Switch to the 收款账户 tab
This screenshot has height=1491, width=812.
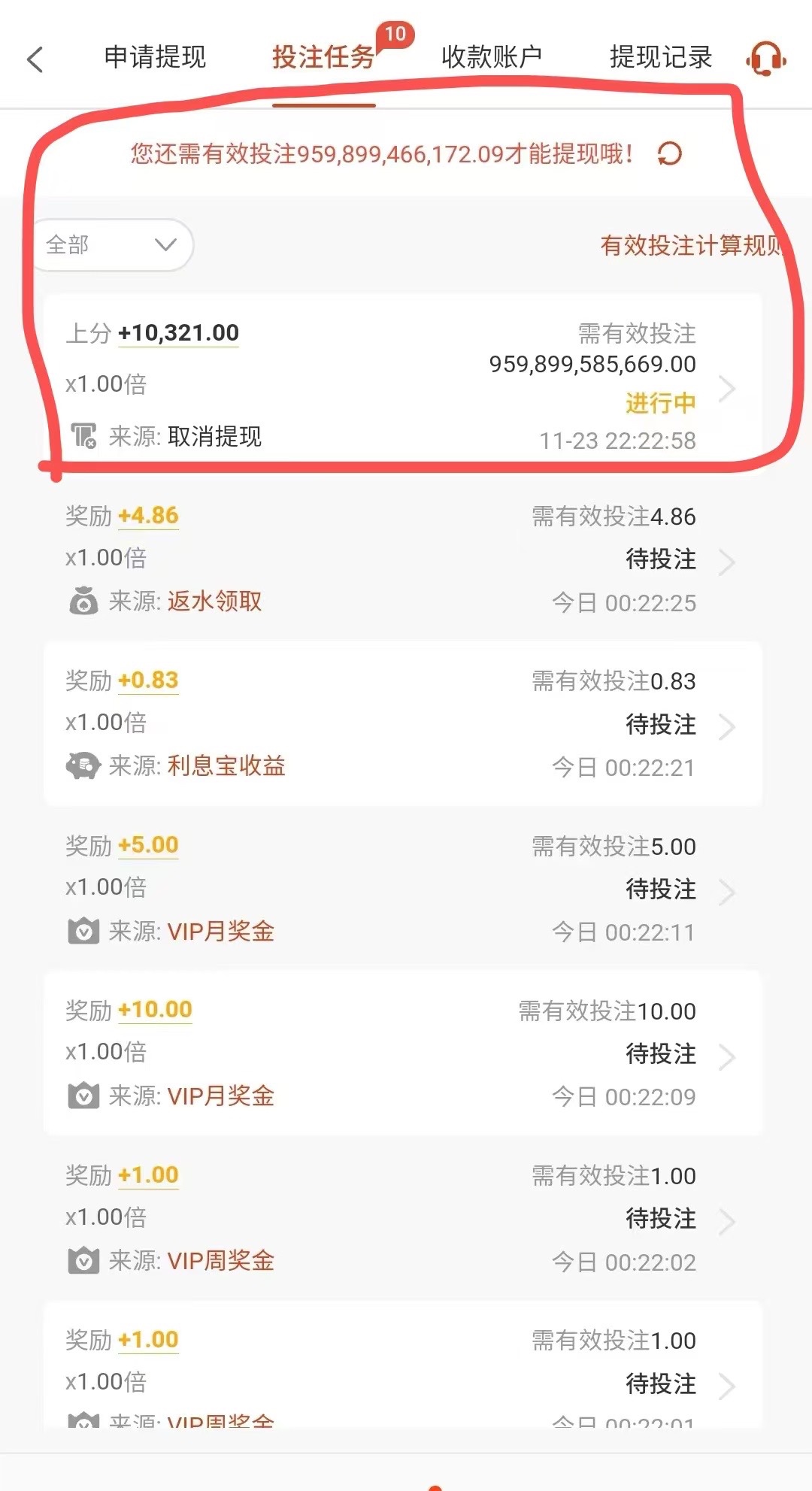491,57
